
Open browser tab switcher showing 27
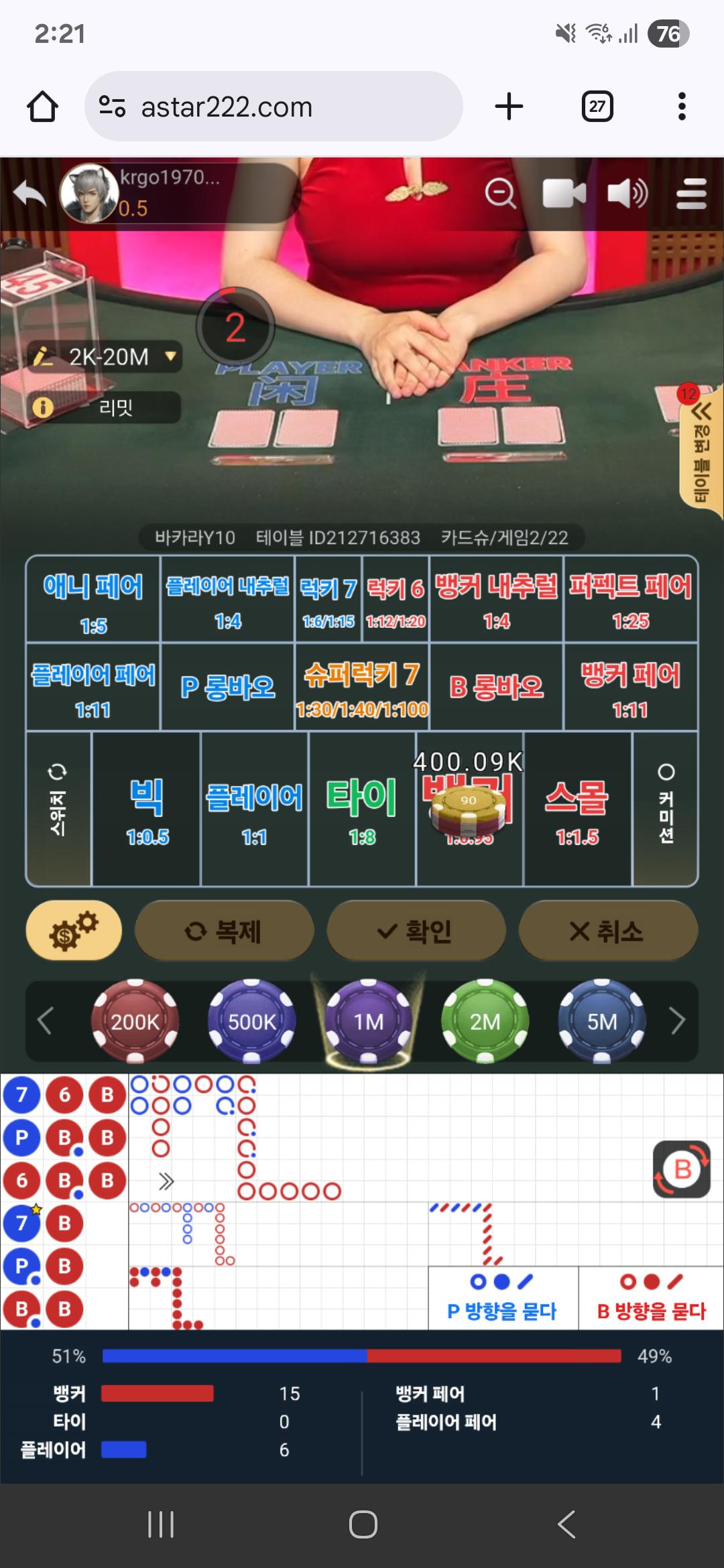[597, 107]
